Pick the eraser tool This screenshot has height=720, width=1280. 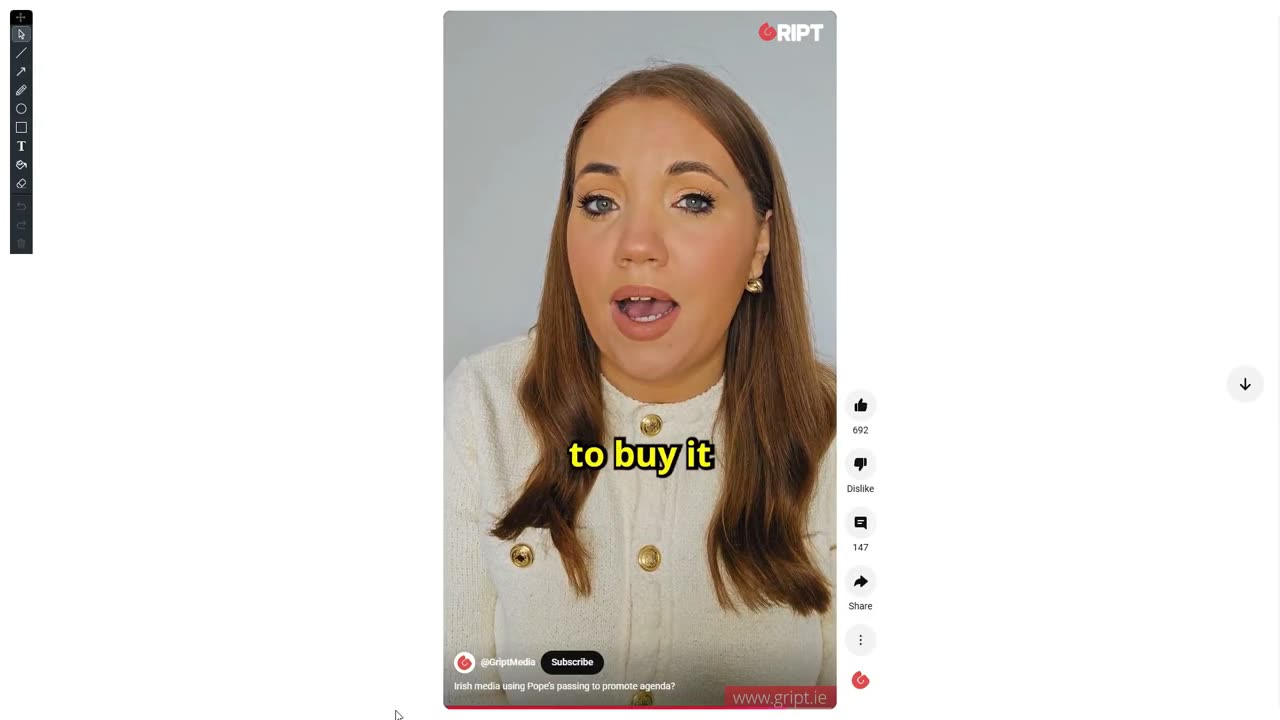[21, 184]
